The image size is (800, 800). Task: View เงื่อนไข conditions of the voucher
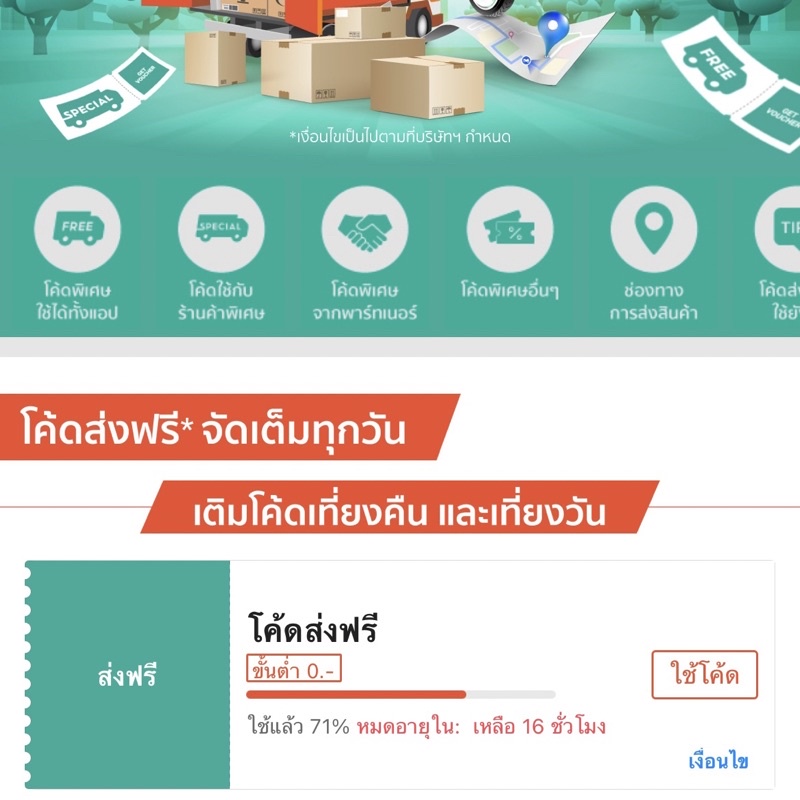click(x=718, y=761)
